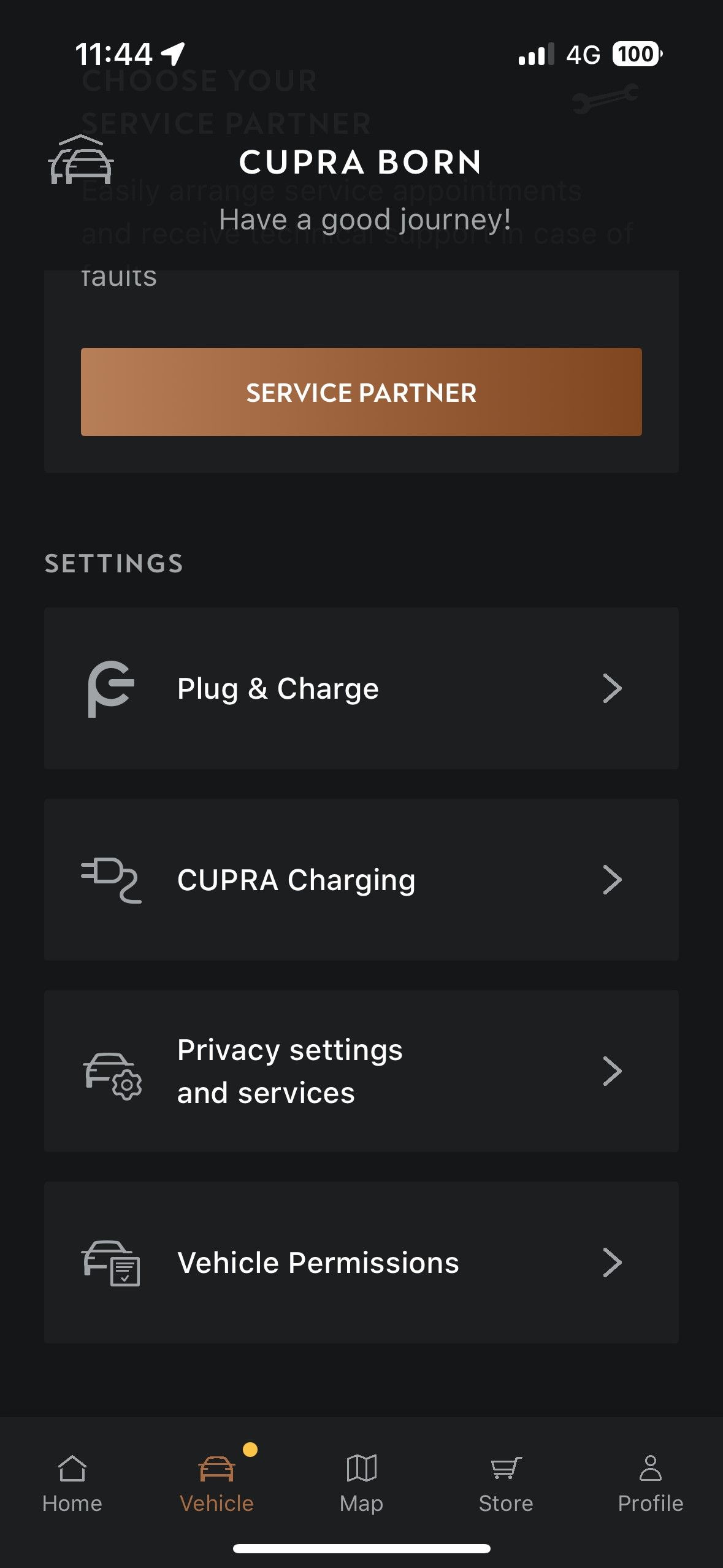
Task: Open the Profile tab
Action: [x=651, y=1484]
